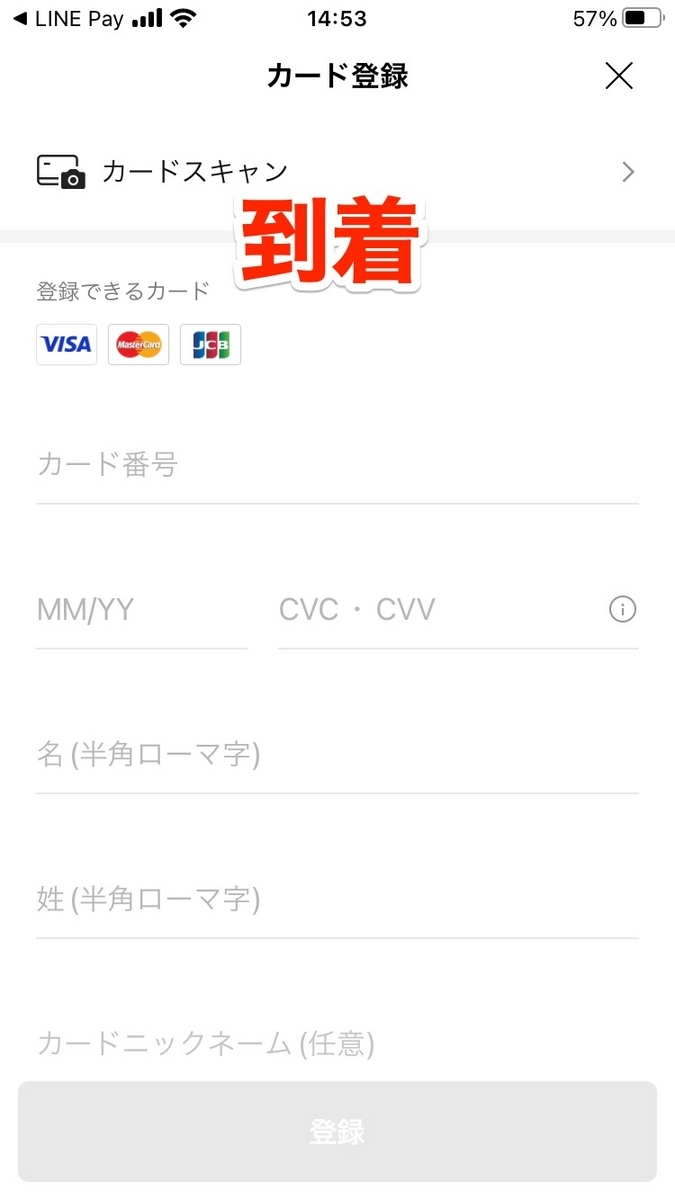This screenshot has height=1200, width=675.
Task: Tap the 登録 button
Action: [337, 1132]
